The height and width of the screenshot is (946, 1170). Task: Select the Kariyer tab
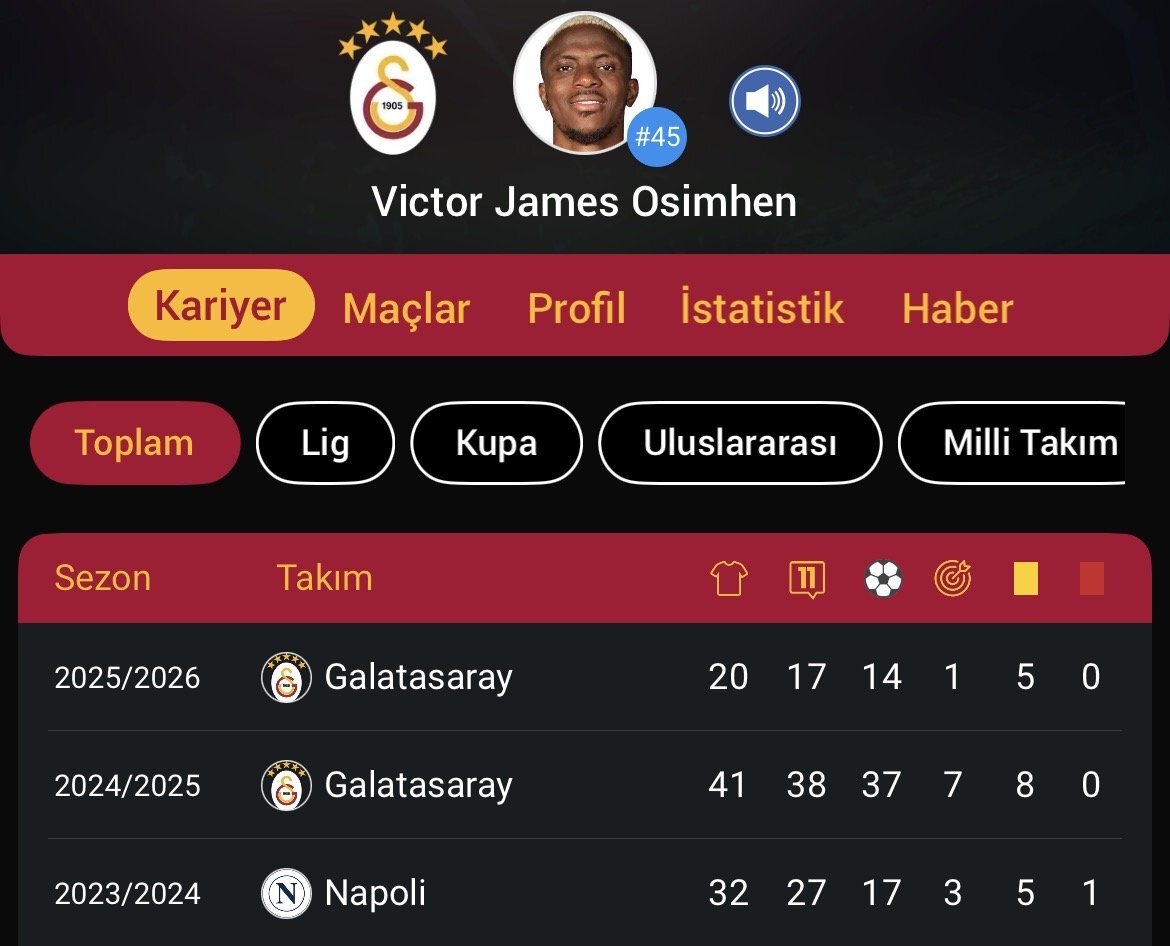[221, 306]
